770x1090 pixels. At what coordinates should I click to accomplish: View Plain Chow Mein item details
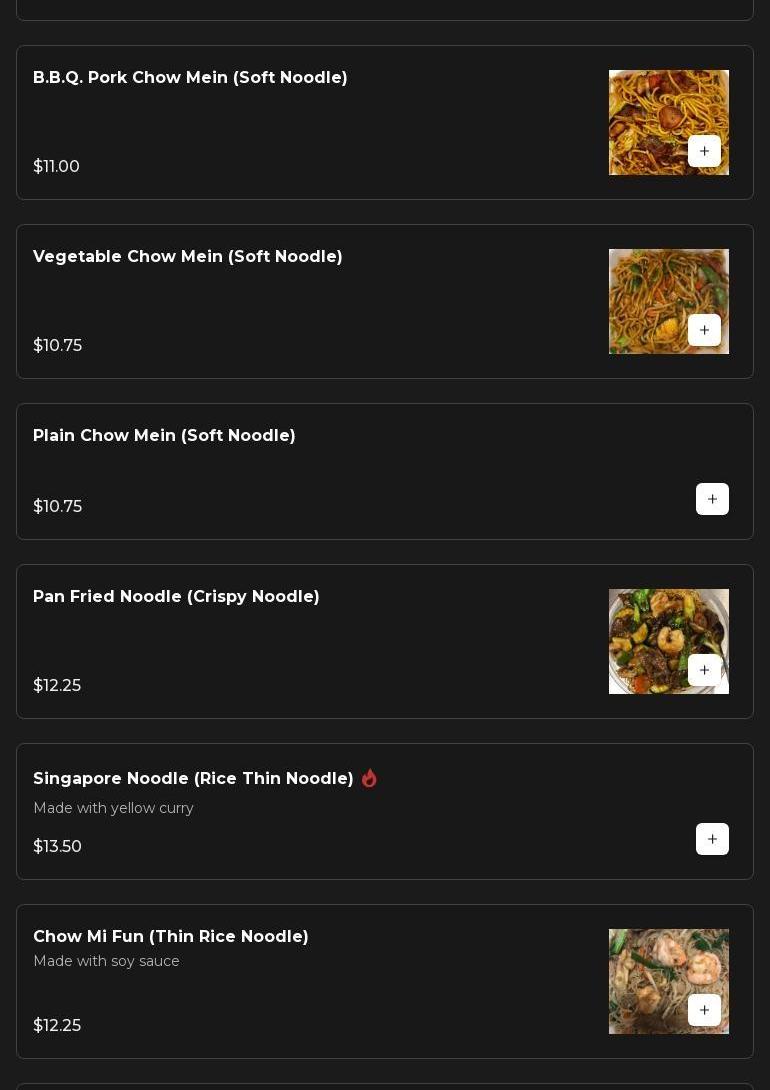pyautogui.click(x=164, y=436)
